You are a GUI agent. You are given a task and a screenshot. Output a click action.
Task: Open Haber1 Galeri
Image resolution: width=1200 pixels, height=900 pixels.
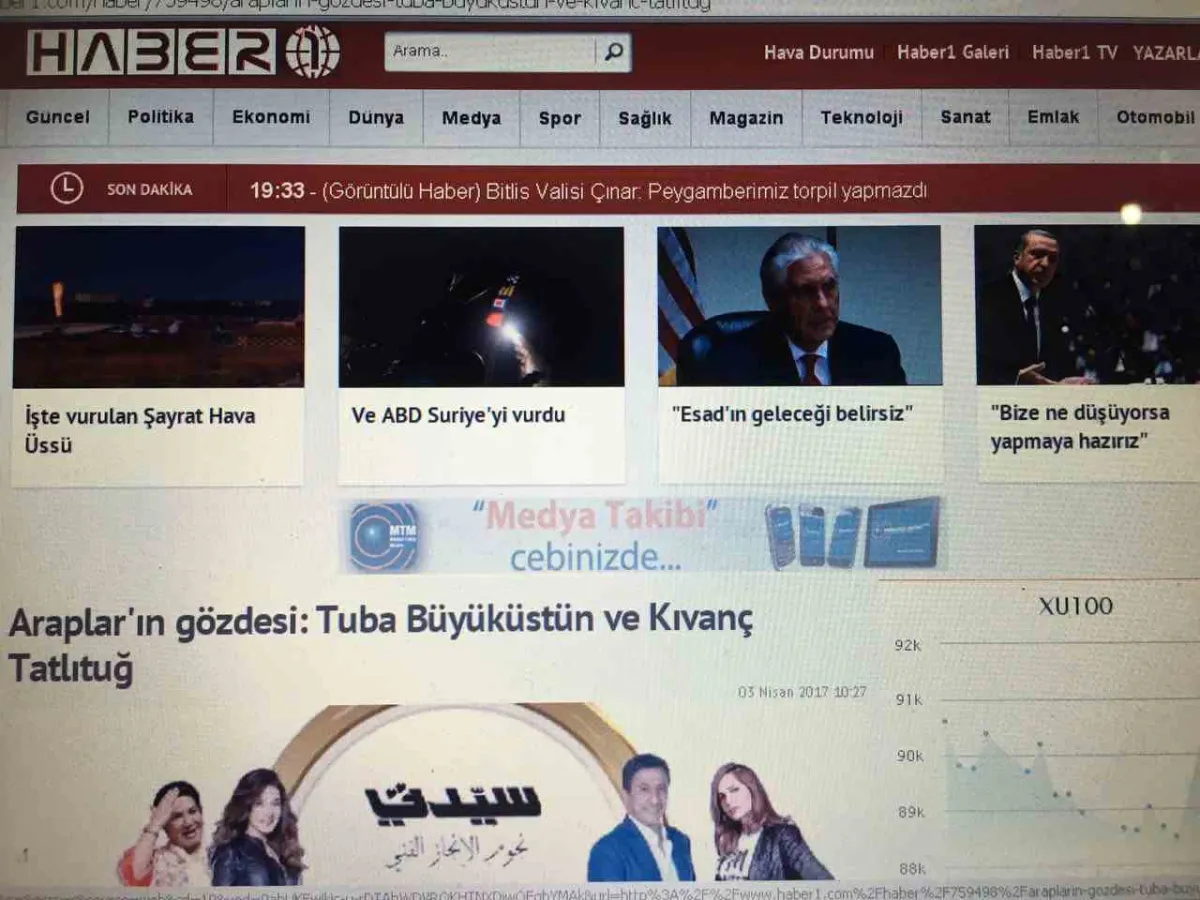pos(952,53)
